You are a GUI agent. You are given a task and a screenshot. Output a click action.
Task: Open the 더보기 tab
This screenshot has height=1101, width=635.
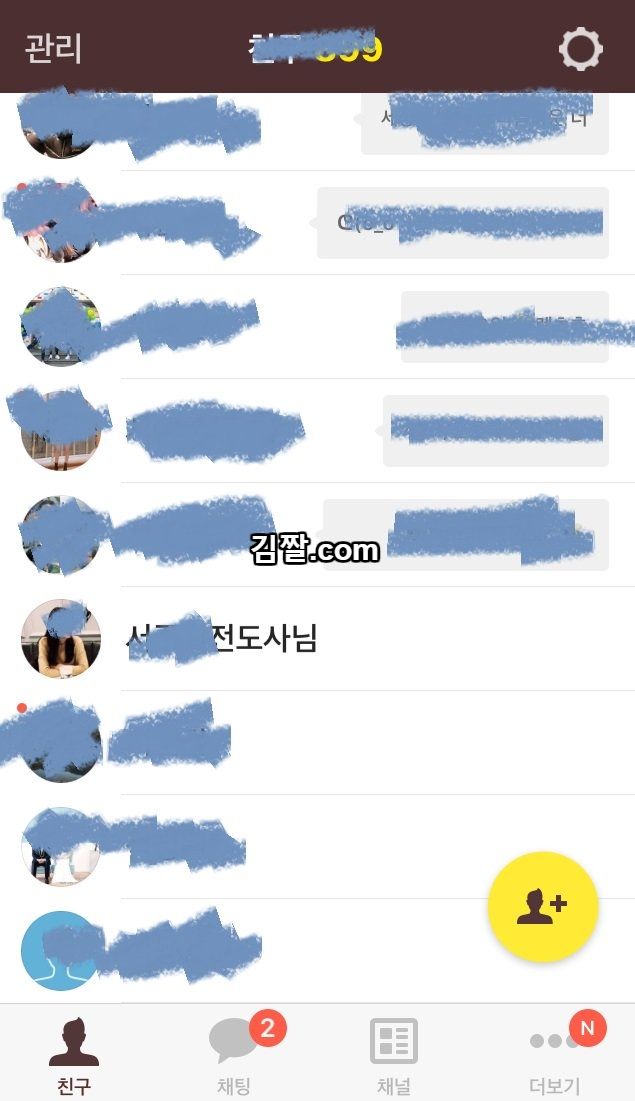pos(554,1053)
